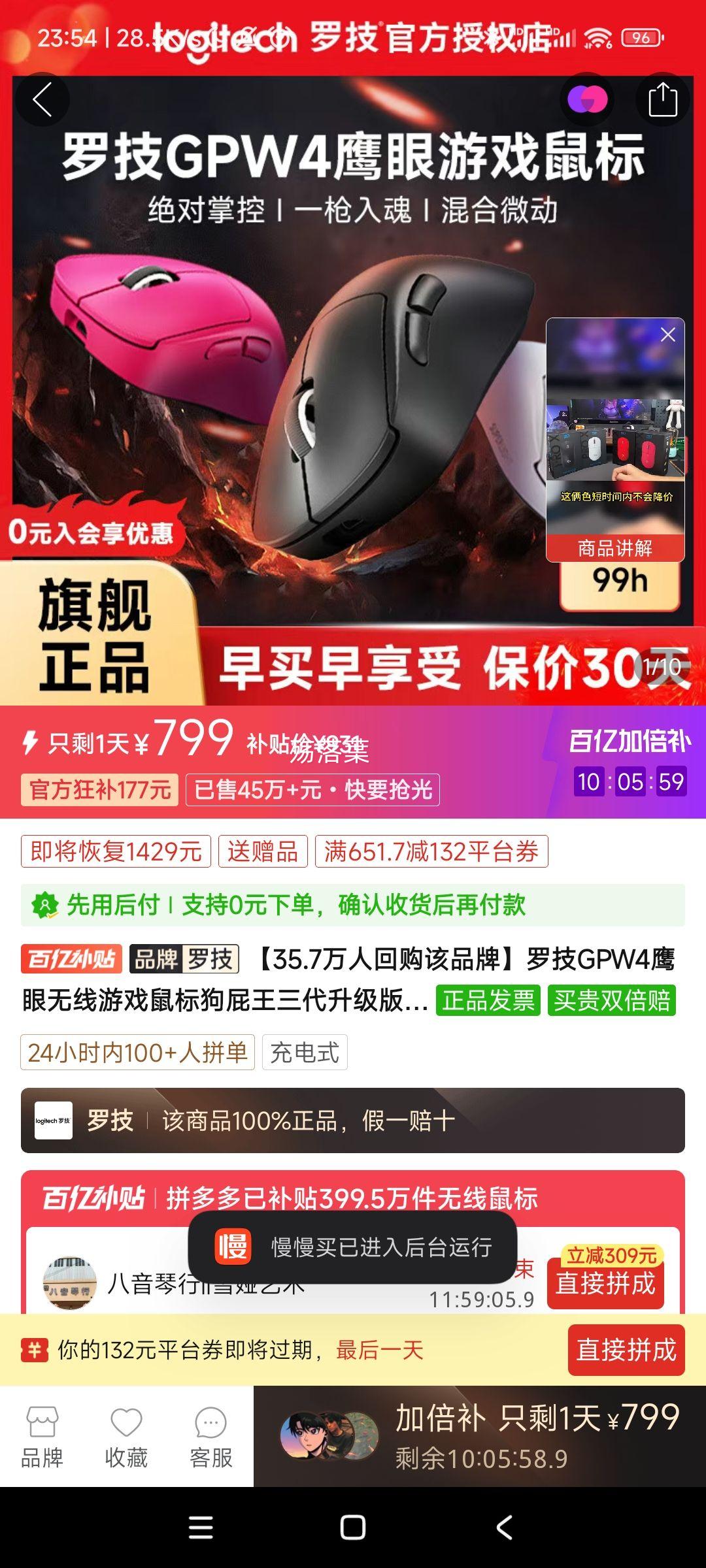Contact 客服 customer service
The image size is (706, 1568).
point(210,1437)
